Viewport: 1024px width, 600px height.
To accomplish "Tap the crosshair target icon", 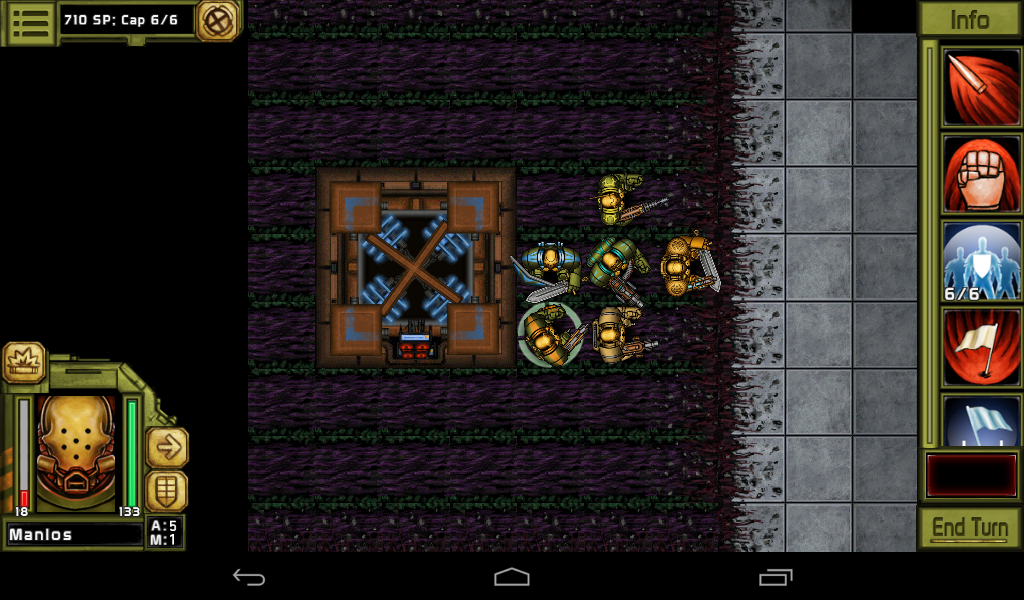I will (x=216, y=20).
